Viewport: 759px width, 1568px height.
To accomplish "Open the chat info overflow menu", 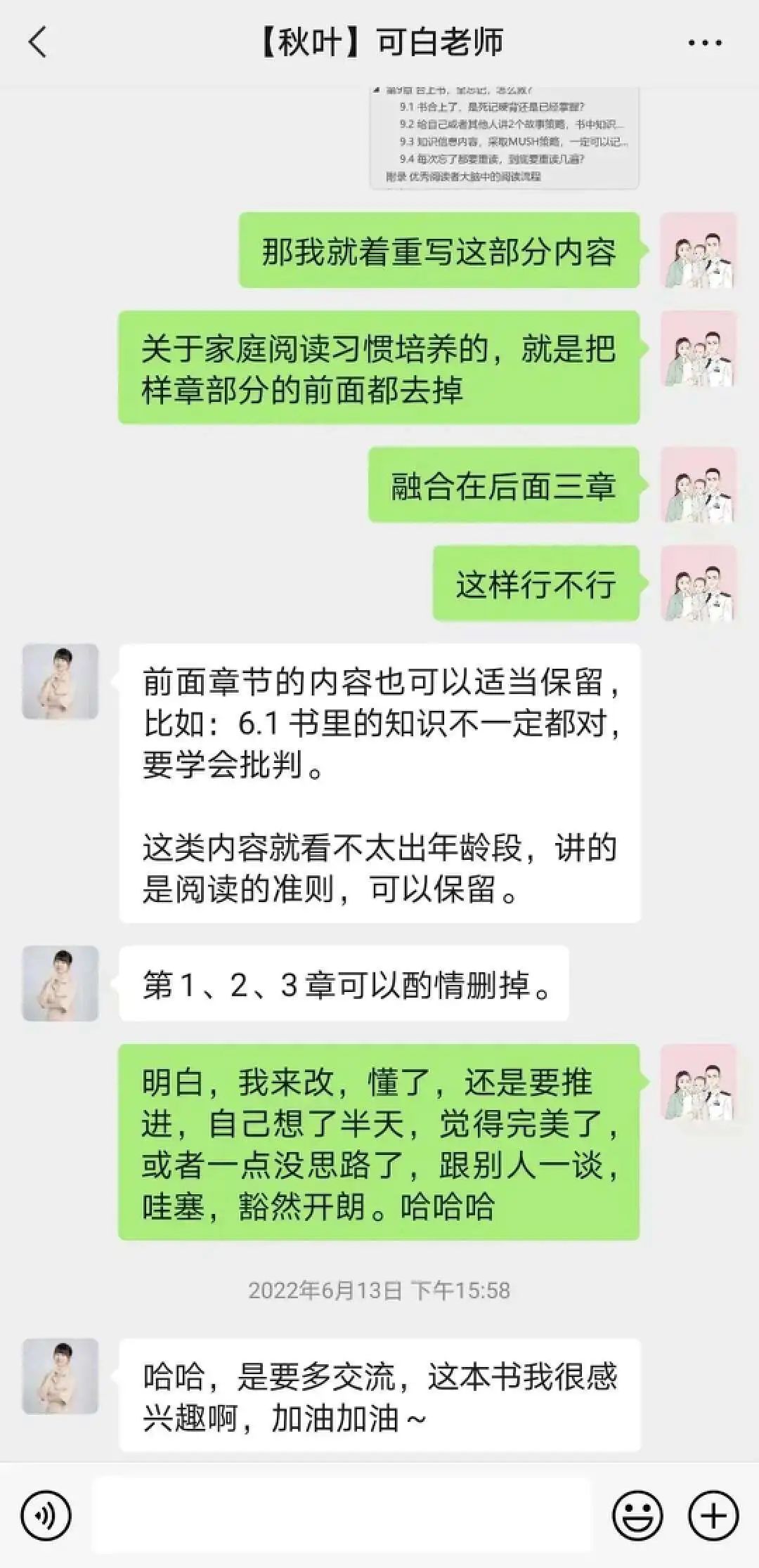I will point(704,44).
